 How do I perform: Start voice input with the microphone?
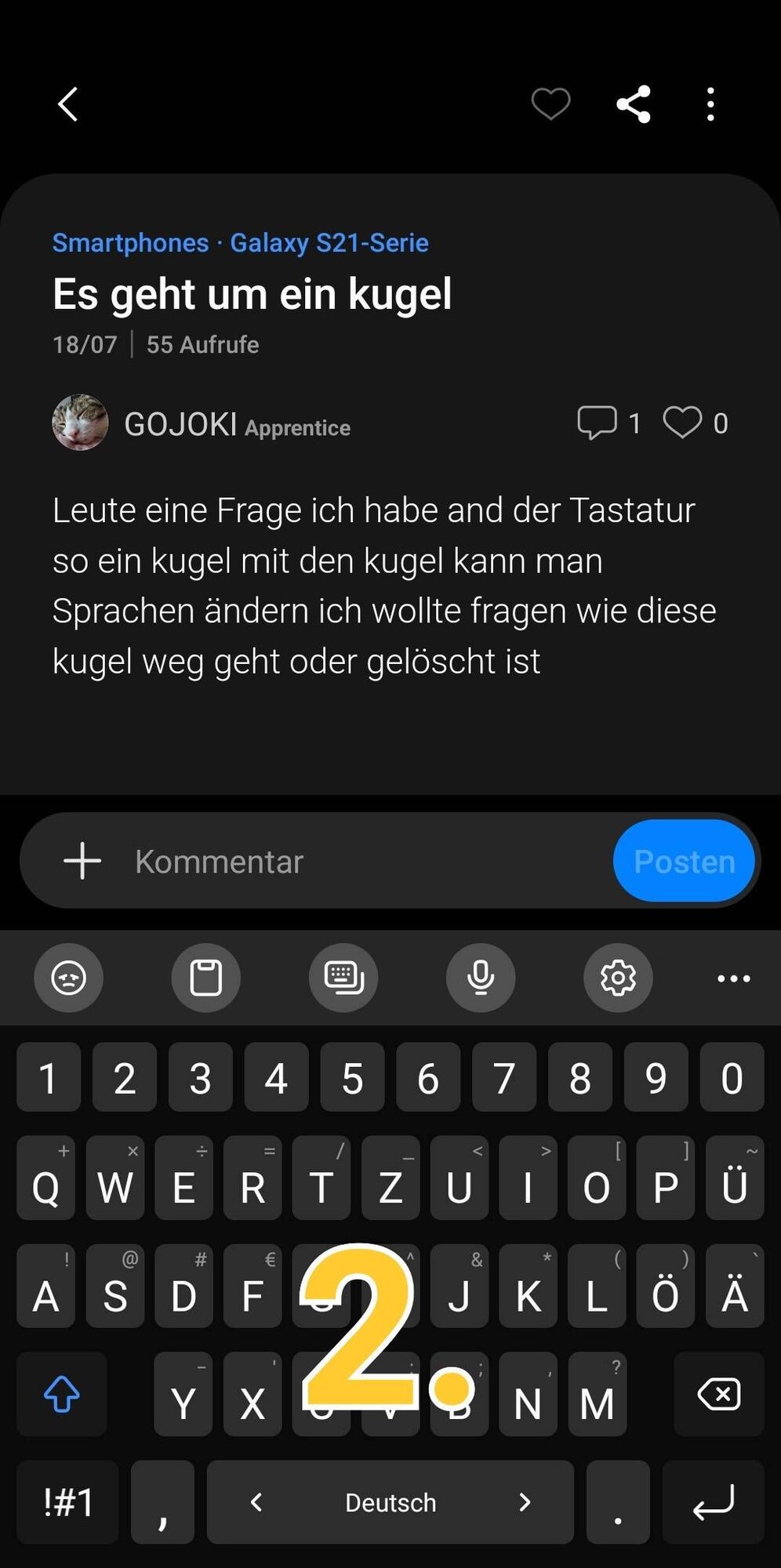click(x=481, y=978)
